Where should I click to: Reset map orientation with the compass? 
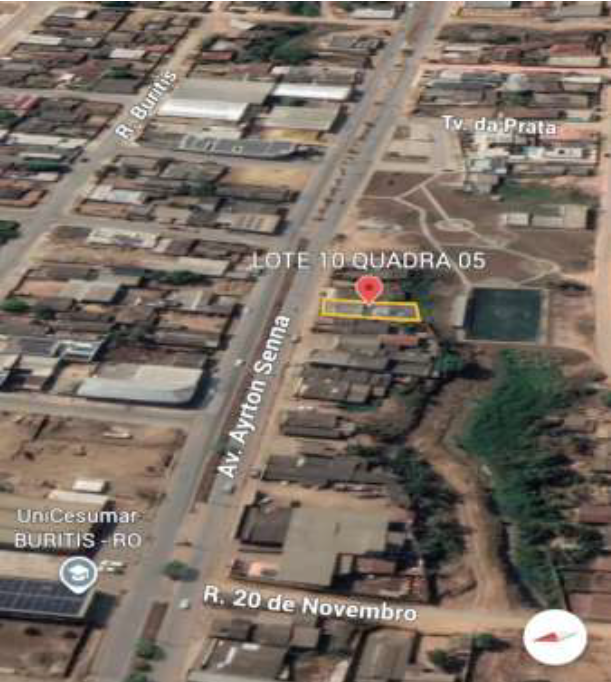555,636
